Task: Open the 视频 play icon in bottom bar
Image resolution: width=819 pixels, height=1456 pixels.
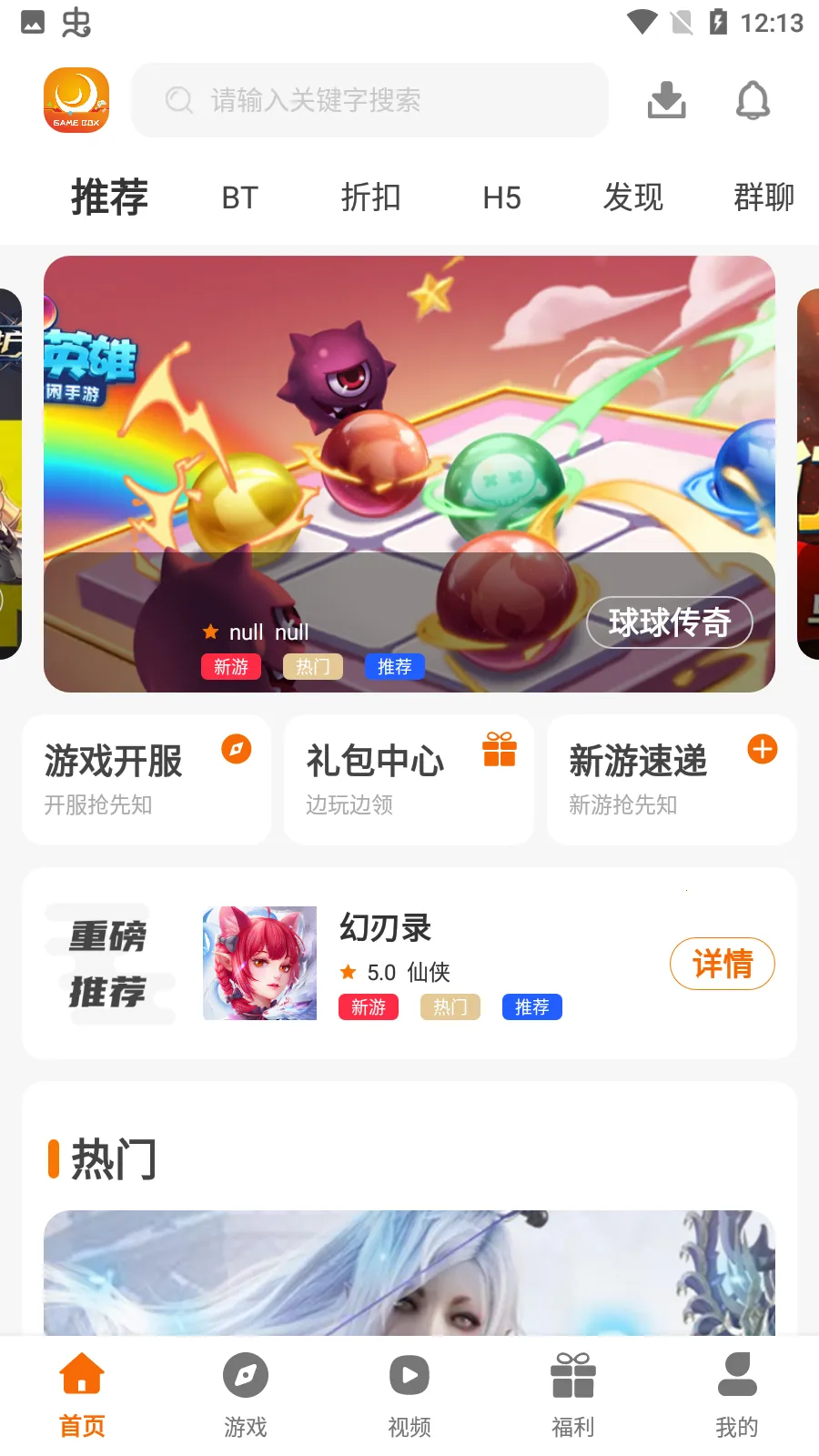Action: tap(409, 1374)
